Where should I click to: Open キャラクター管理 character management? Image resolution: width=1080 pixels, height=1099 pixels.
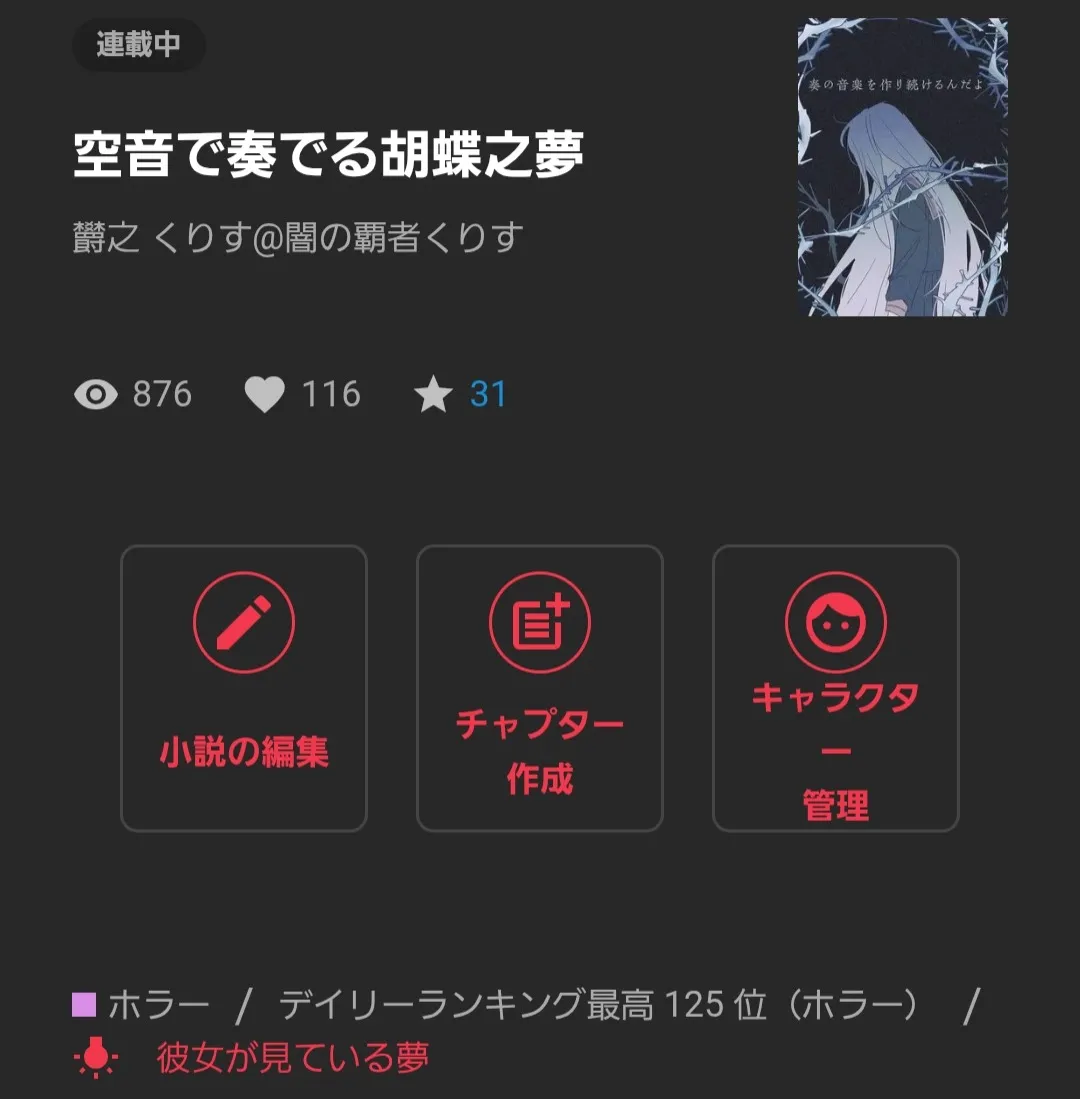click(x=835, y=688)
